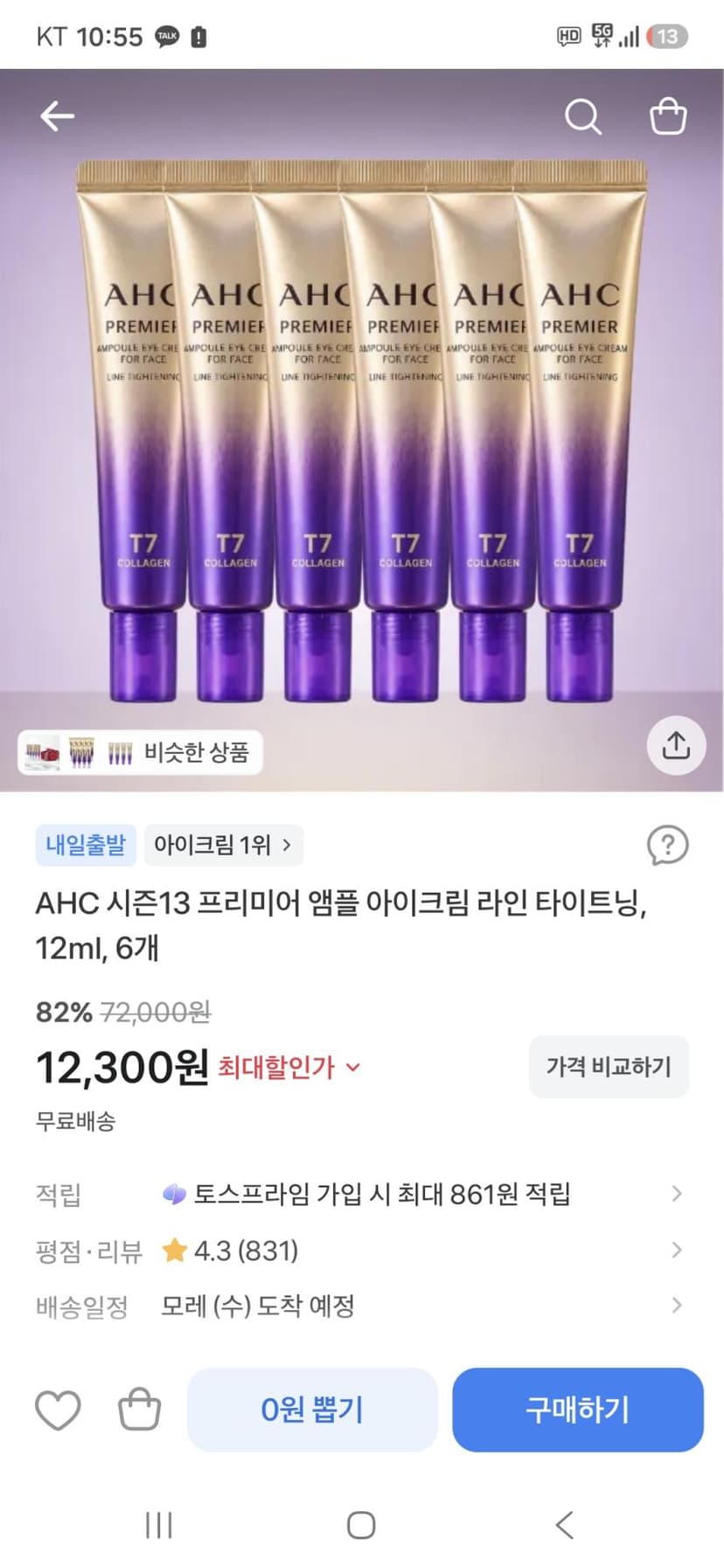Expand the 최대할인가 price details
The height and width of the screenshot is (1568, 724).
click(x=289, y=1067)
